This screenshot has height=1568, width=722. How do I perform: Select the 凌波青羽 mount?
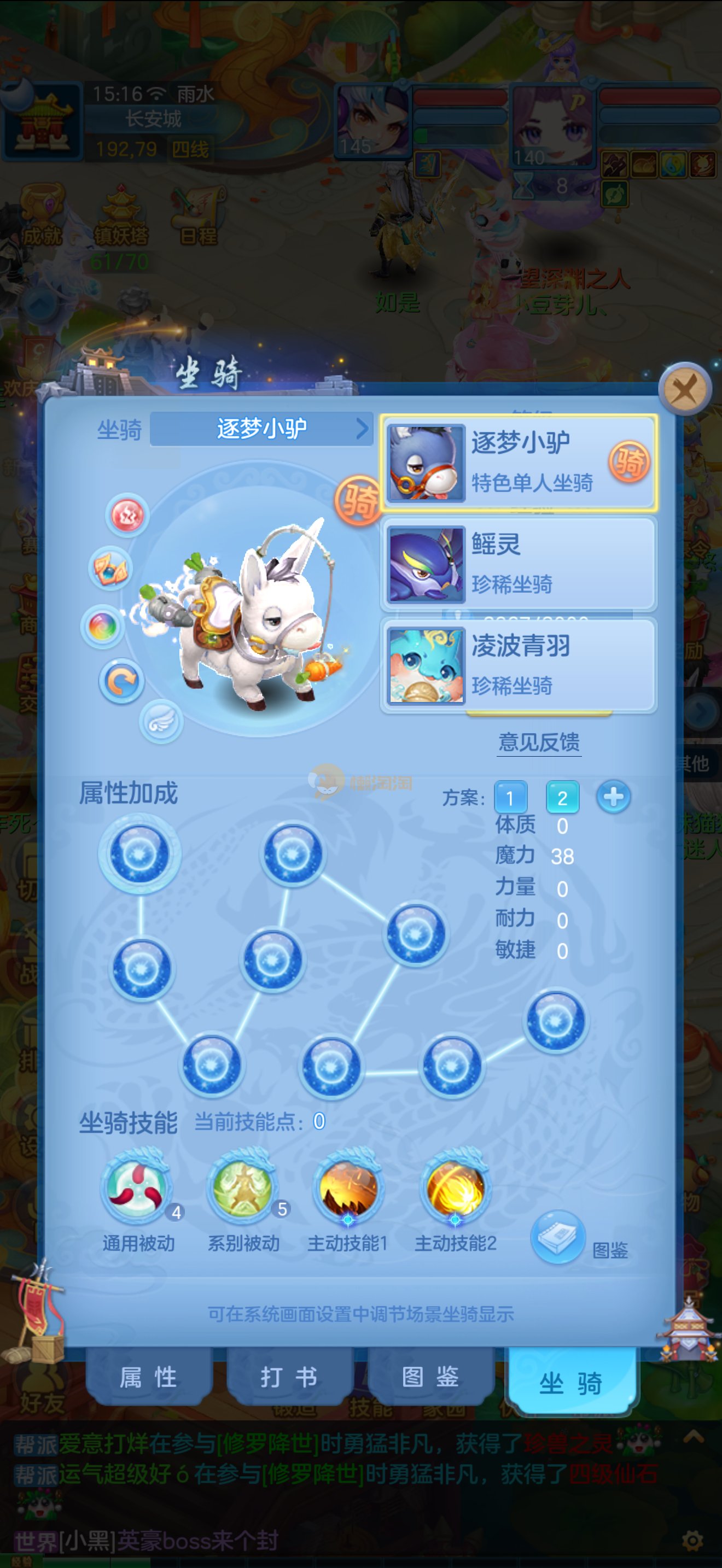[x=519, y=665]
